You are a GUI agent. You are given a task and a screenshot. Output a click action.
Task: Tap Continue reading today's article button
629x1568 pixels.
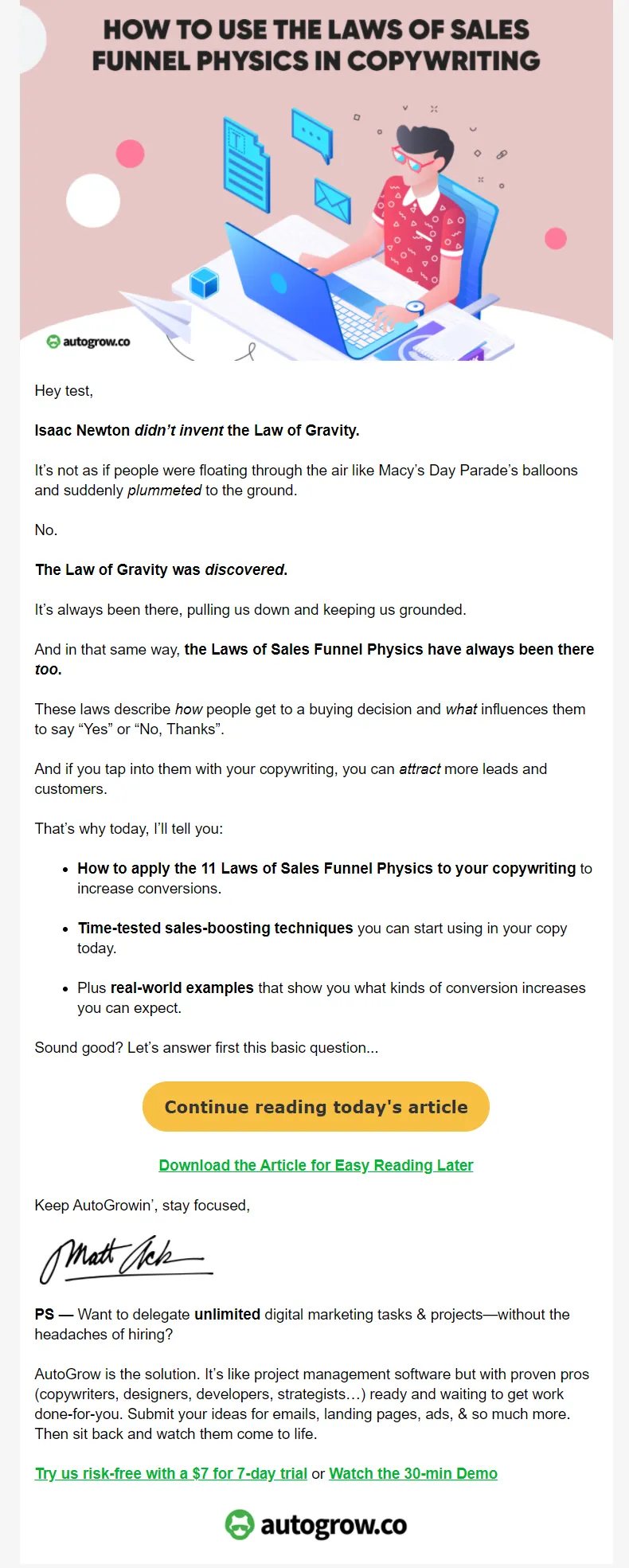tap(315, 1106)
